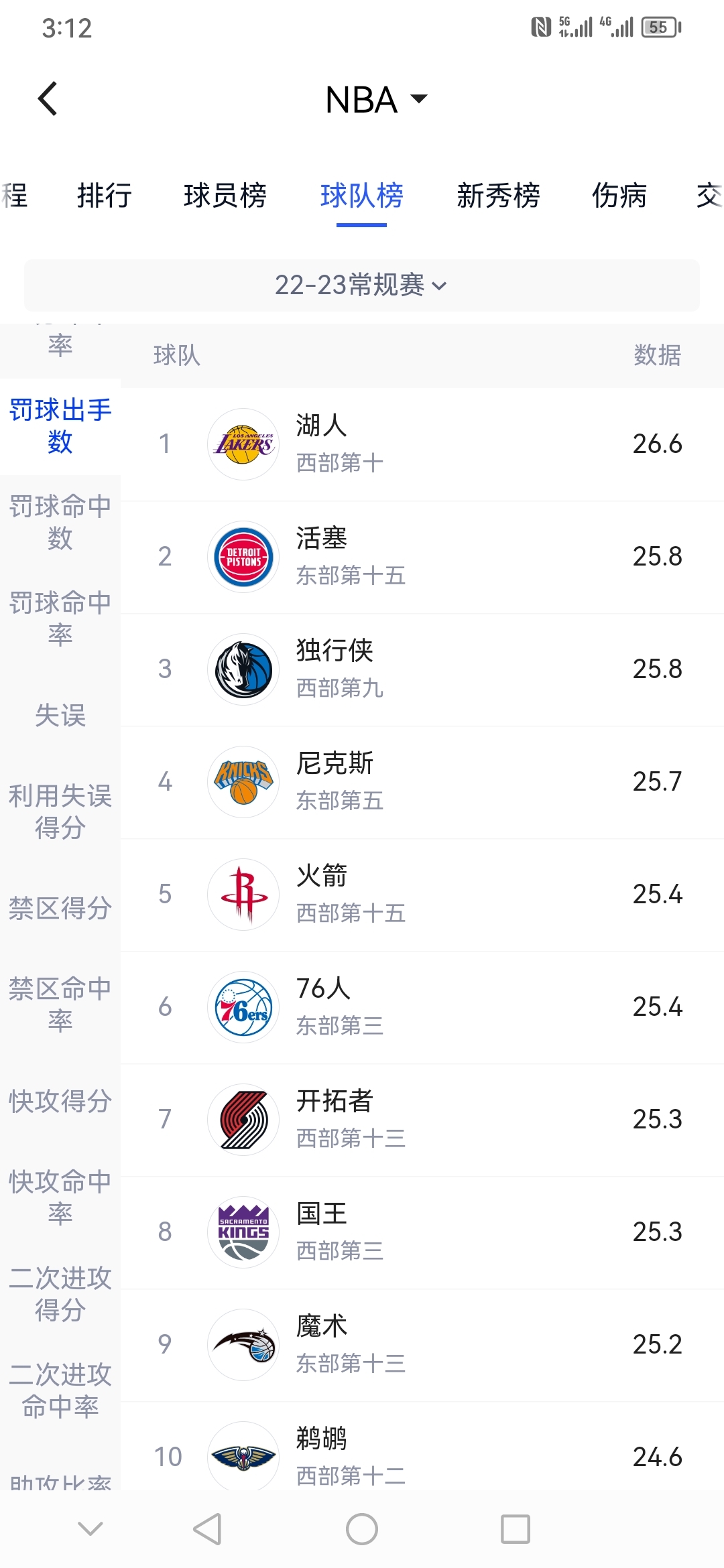Open the 国王 team row

[x=422, y=1232]
